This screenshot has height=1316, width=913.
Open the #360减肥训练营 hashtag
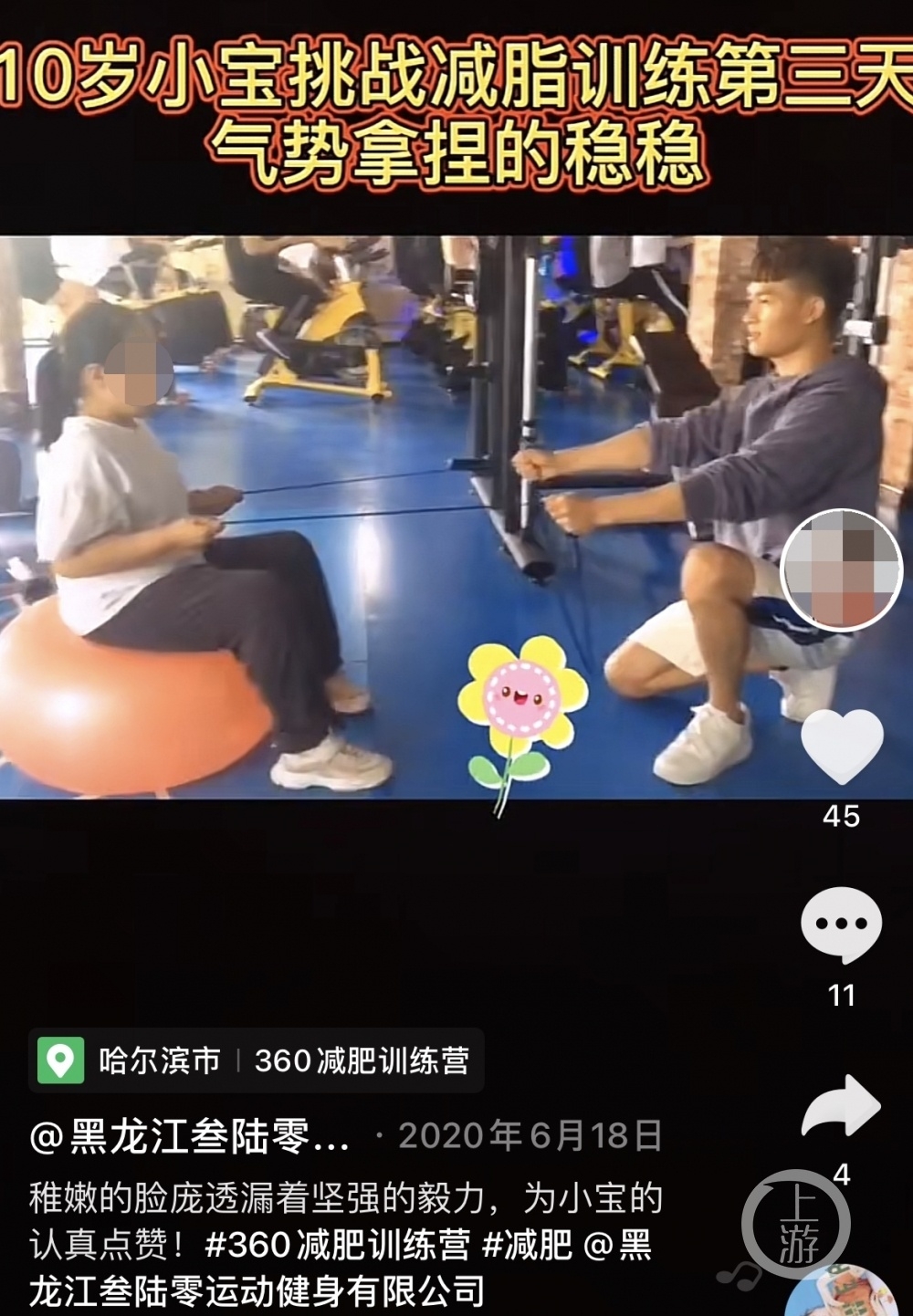click(338, 1245)
